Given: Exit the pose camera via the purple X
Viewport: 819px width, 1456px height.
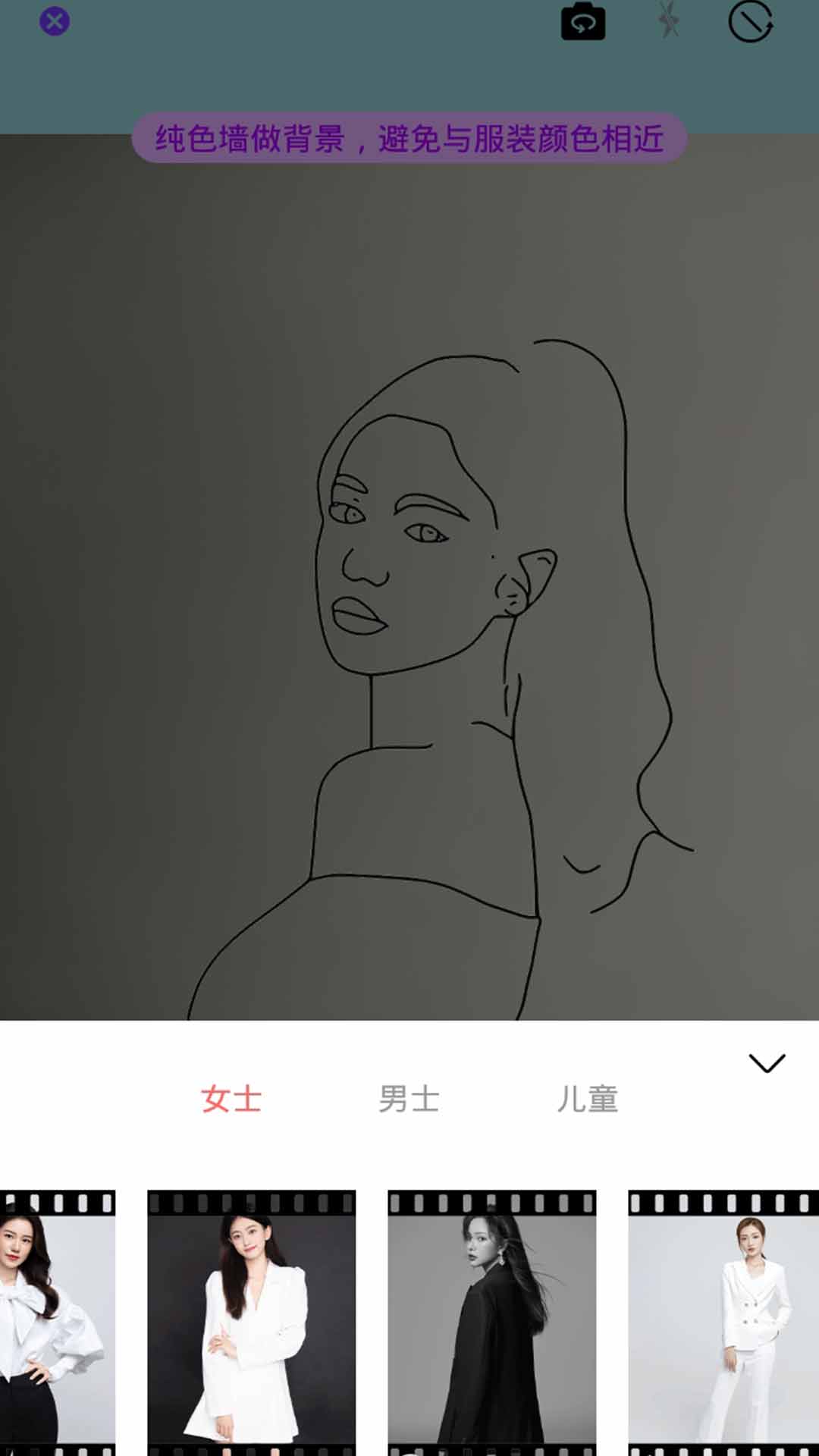Looking at the screenshot, I should click(53, 22).
